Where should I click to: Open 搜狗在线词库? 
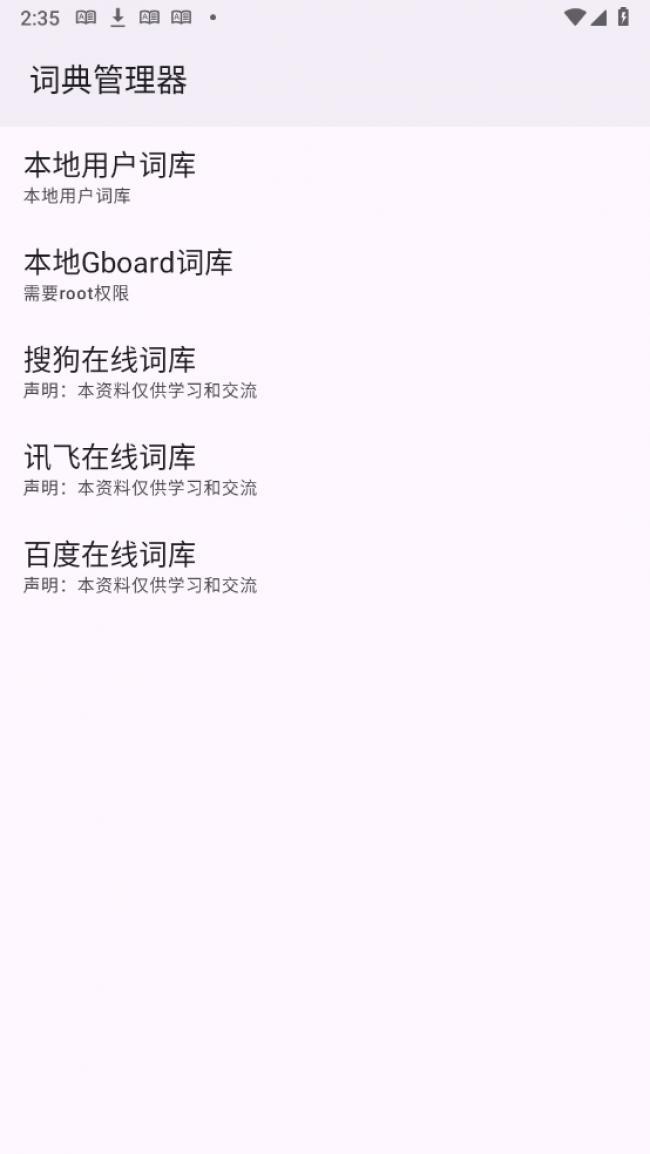pyautogui.click(x=325, y=372)
